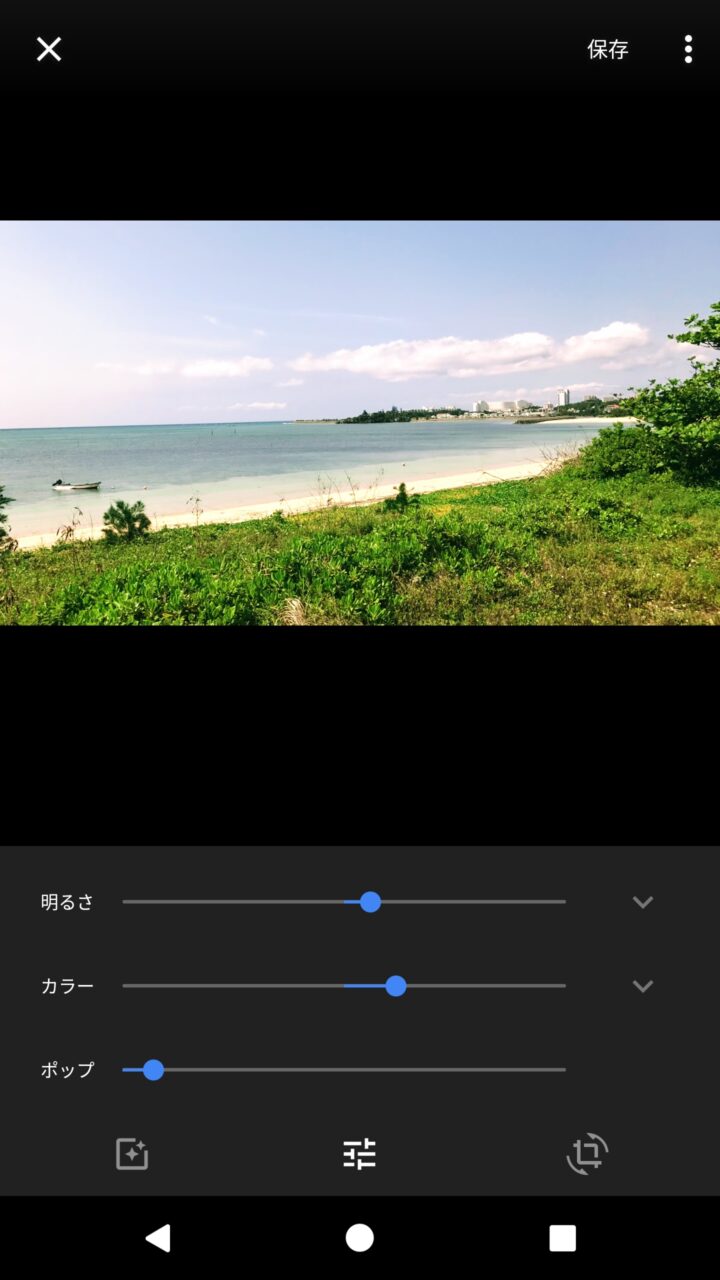
Task: Expand the 明るさ detail options
Action: tap(642, 902)
